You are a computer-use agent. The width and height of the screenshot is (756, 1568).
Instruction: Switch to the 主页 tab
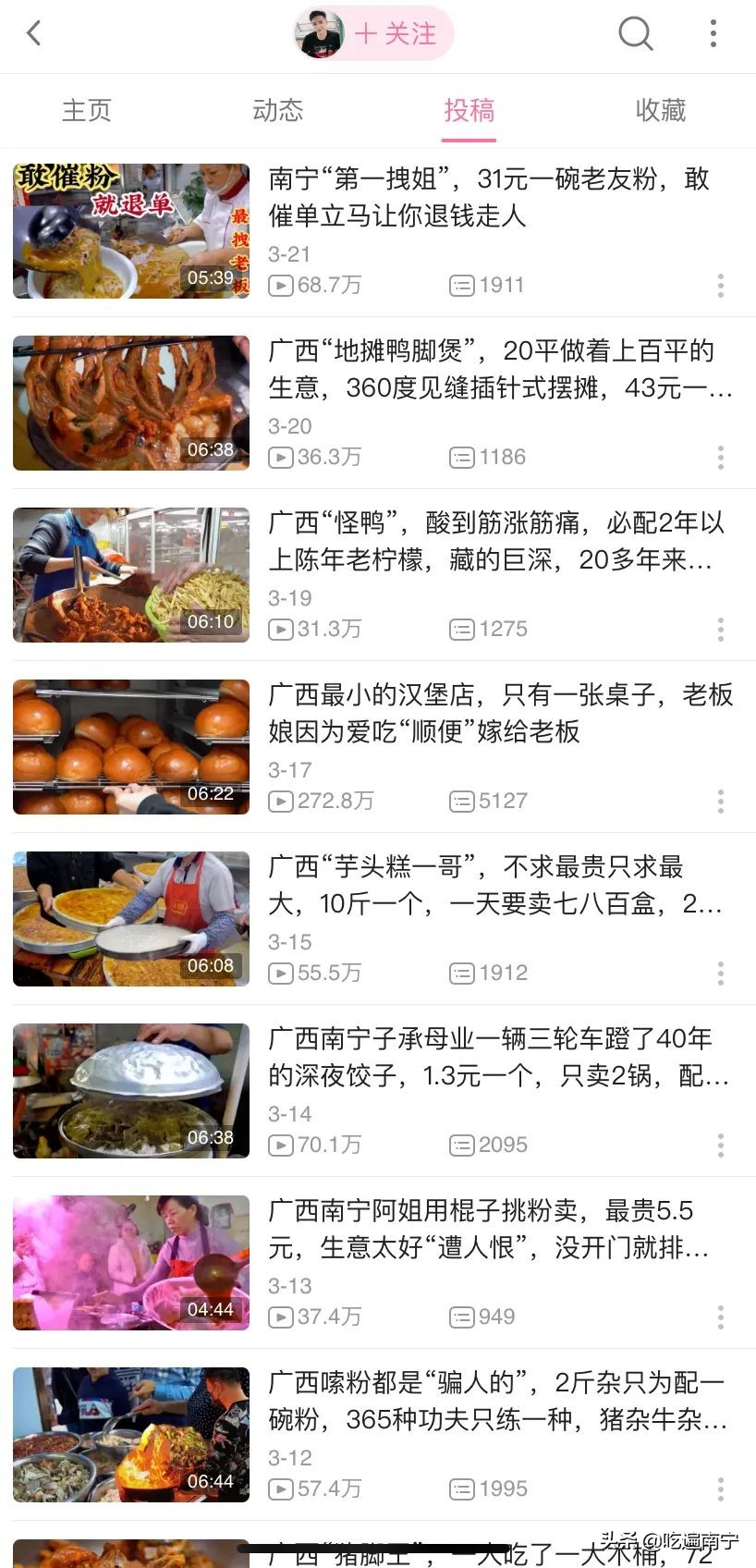click(86, 111)
